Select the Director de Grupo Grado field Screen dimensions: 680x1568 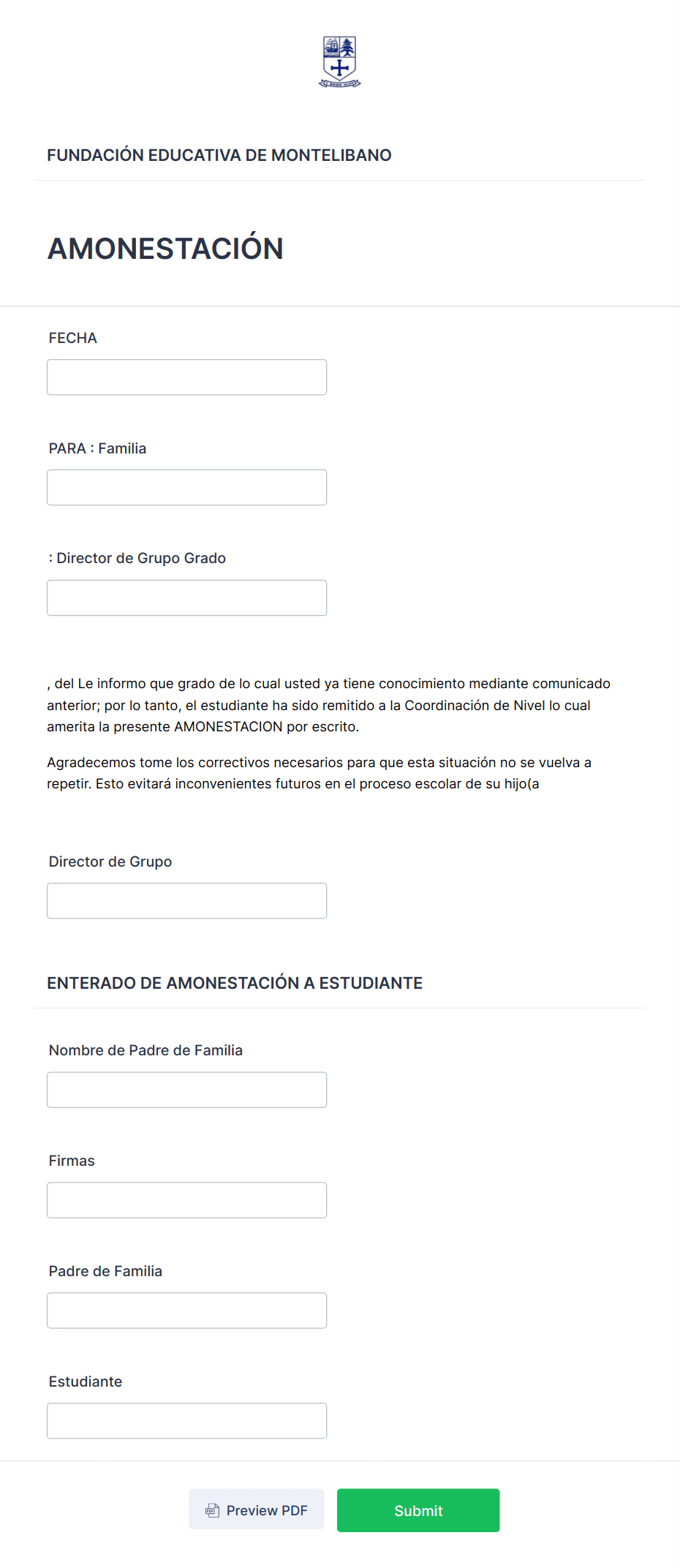pyautogui.click(x=186, y=598)
